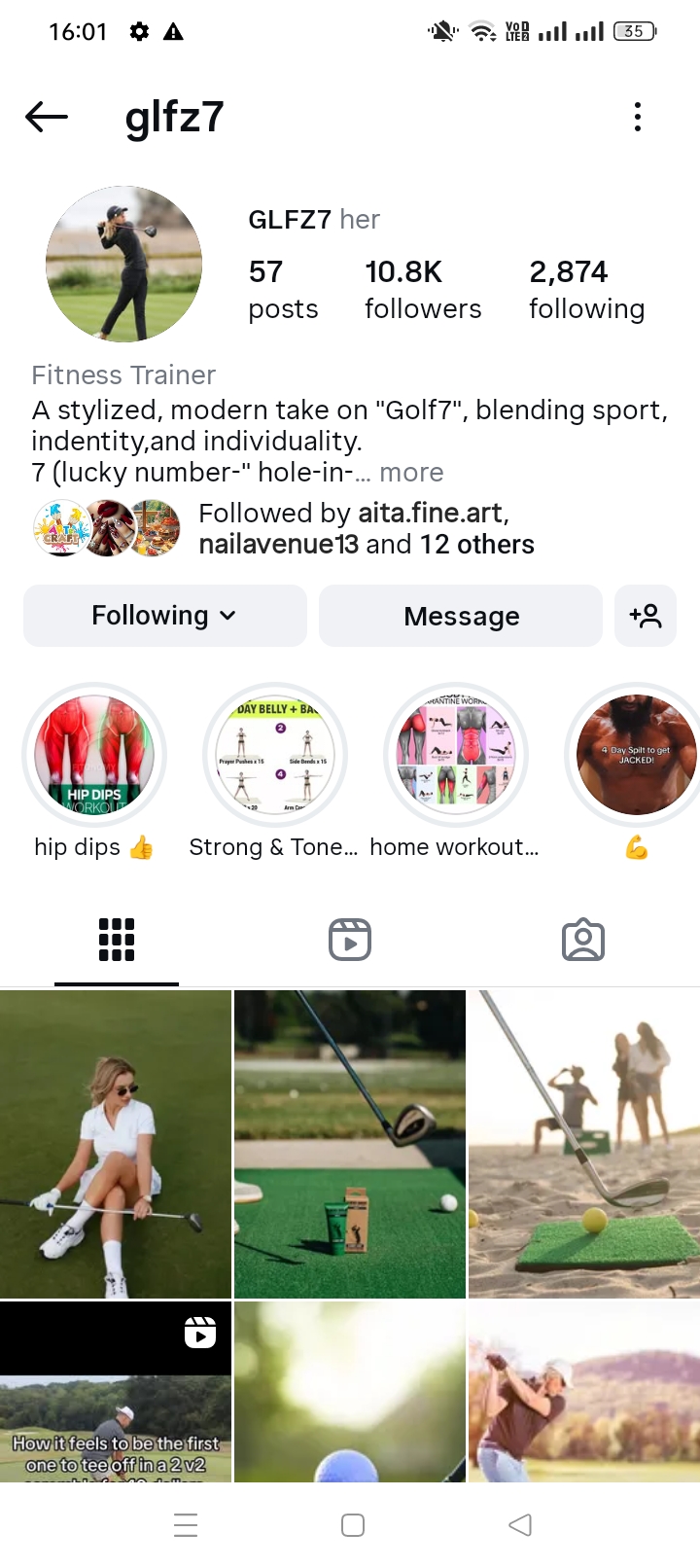Switch to the tagged photos tab
The height and width of the screenshot is (1568, 700).
[583, 940]
